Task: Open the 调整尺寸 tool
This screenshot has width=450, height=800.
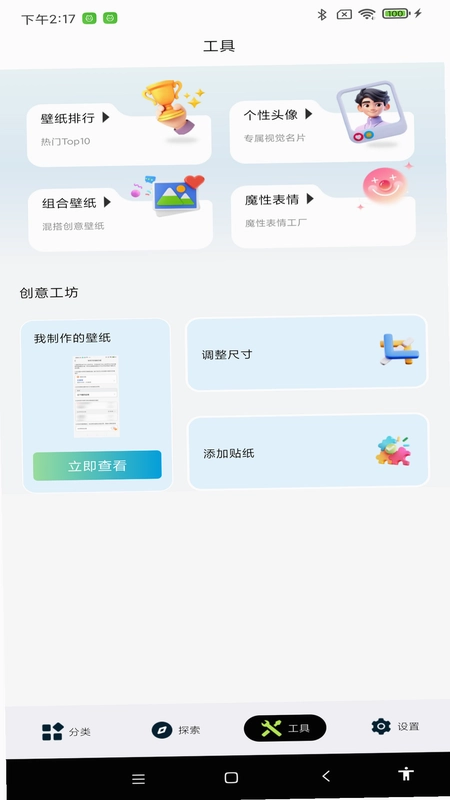Action: (306, 353)
